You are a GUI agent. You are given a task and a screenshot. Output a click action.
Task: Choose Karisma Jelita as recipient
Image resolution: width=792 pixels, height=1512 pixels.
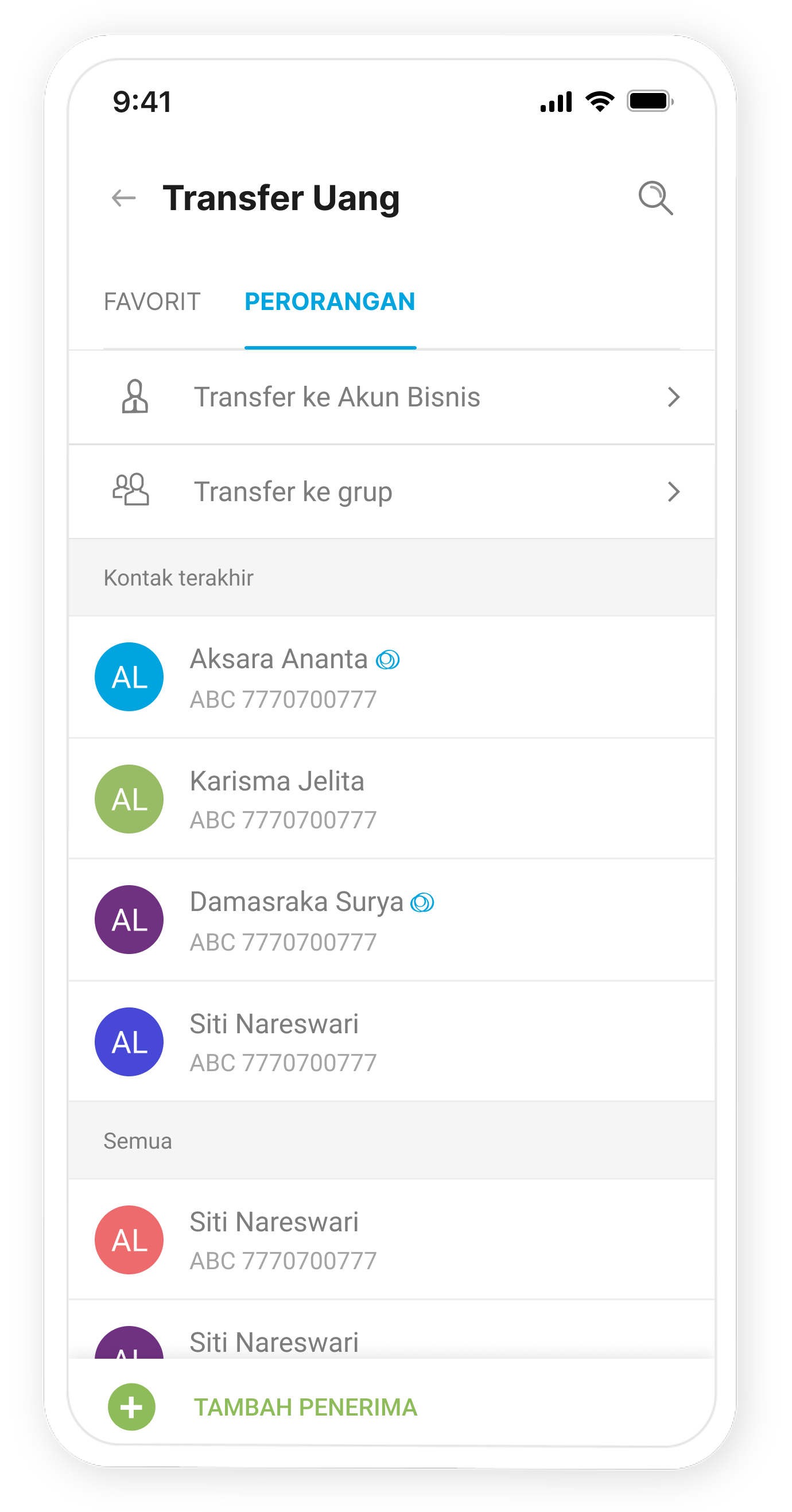click(391, 800)
